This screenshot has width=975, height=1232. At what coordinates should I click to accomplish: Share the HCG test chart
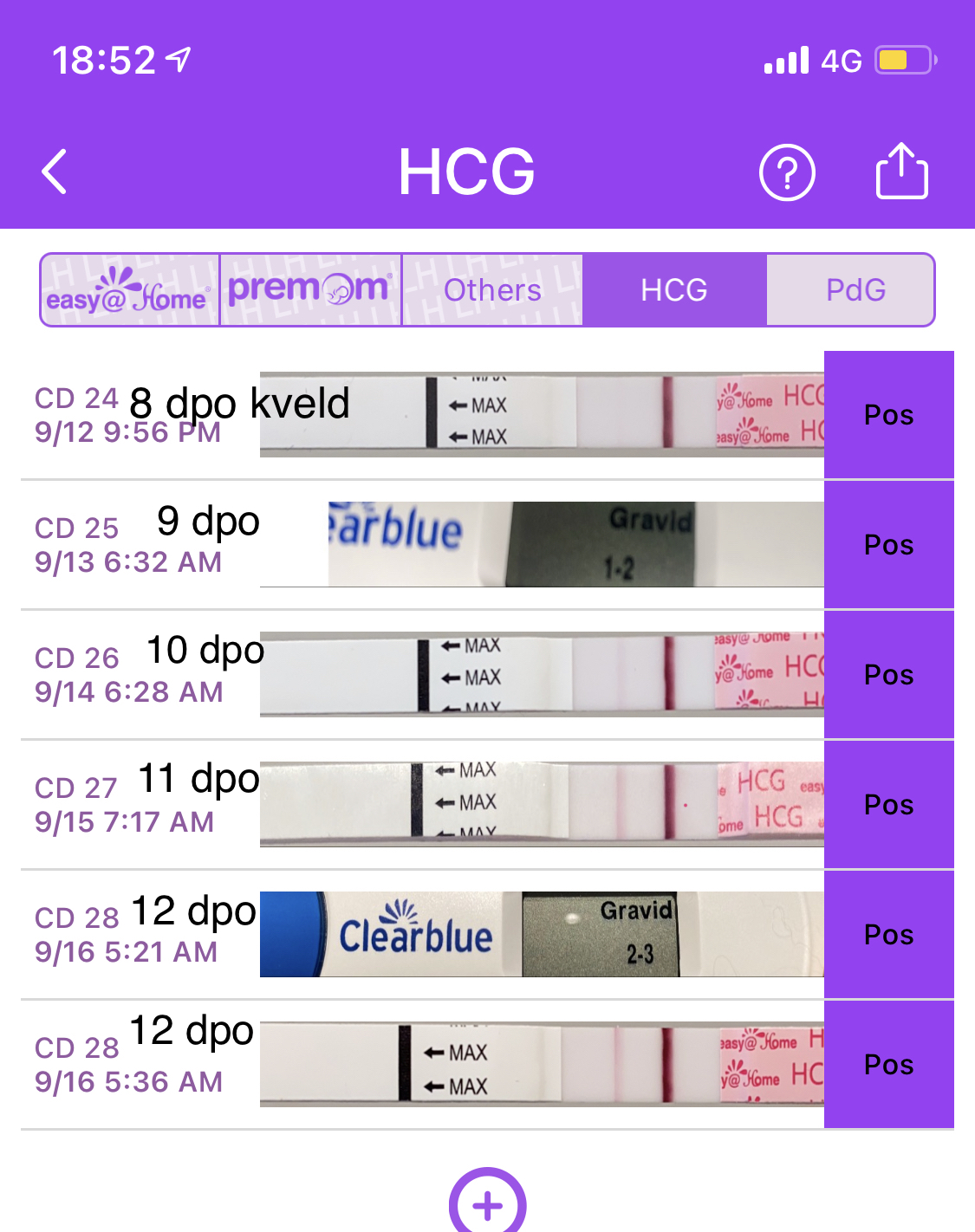tap(901, 172)
